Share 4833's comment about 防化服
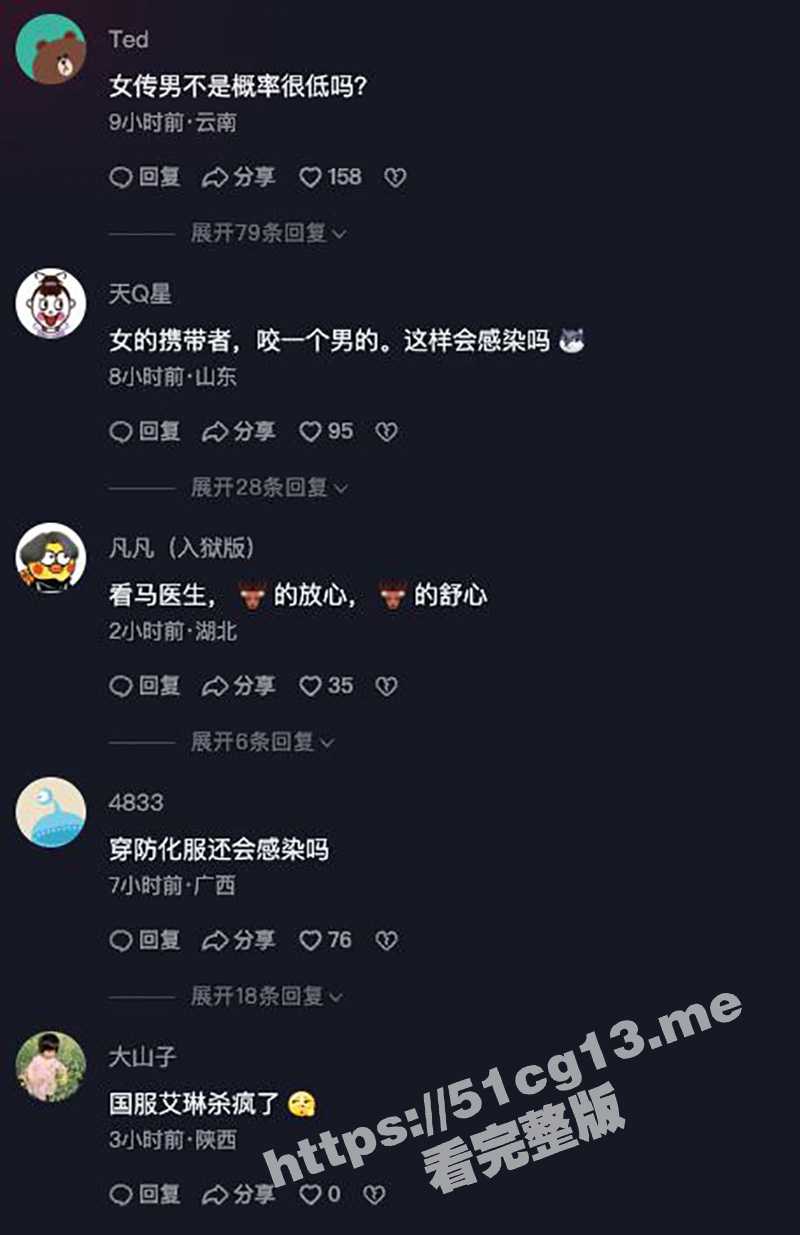The image size is (800, 1235). (x=238, y=940)
